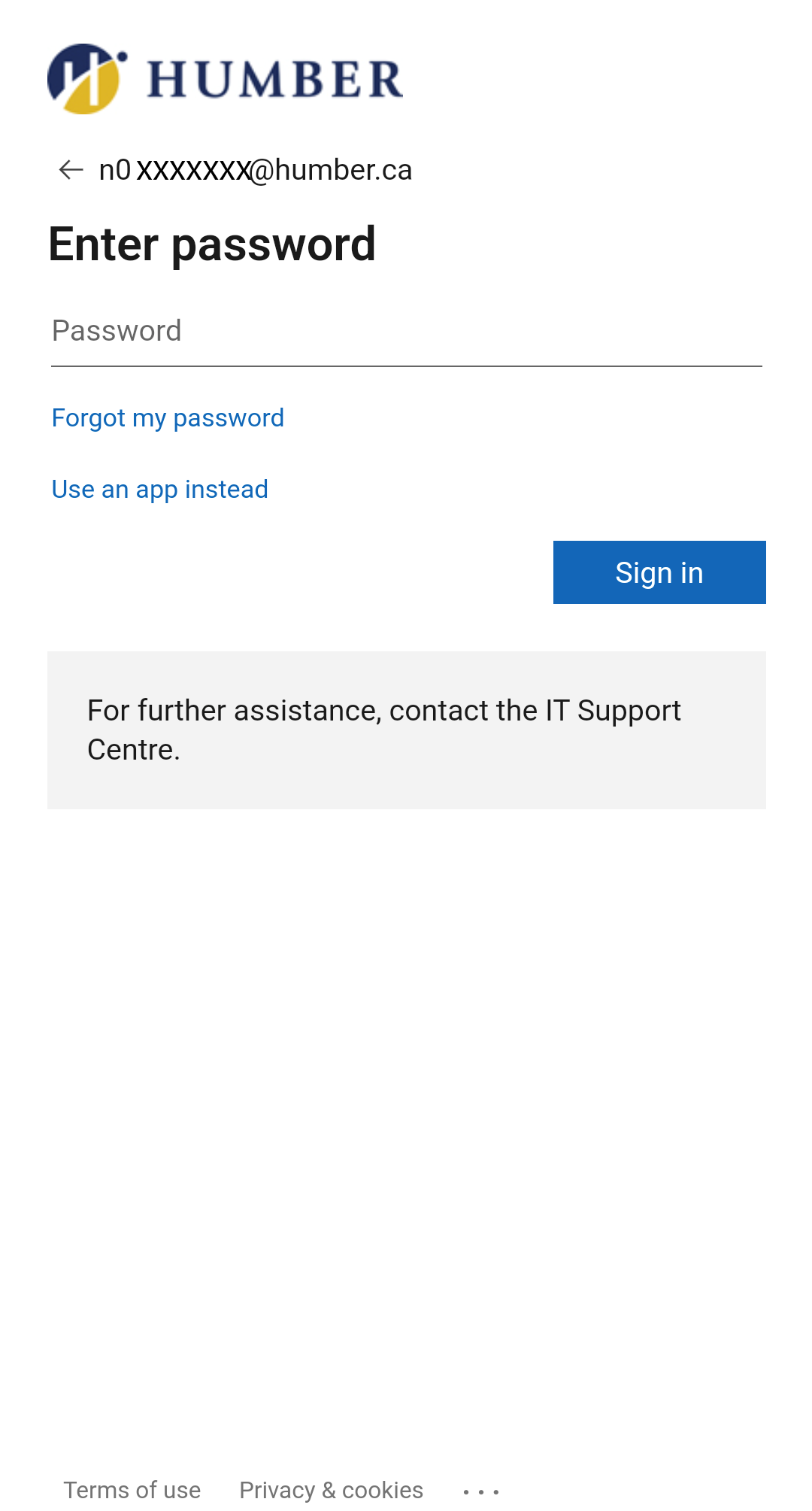The height and width of the screenshot is (1511, 812).
Task: Choose Use an app instead
Action: pos(159,490)
